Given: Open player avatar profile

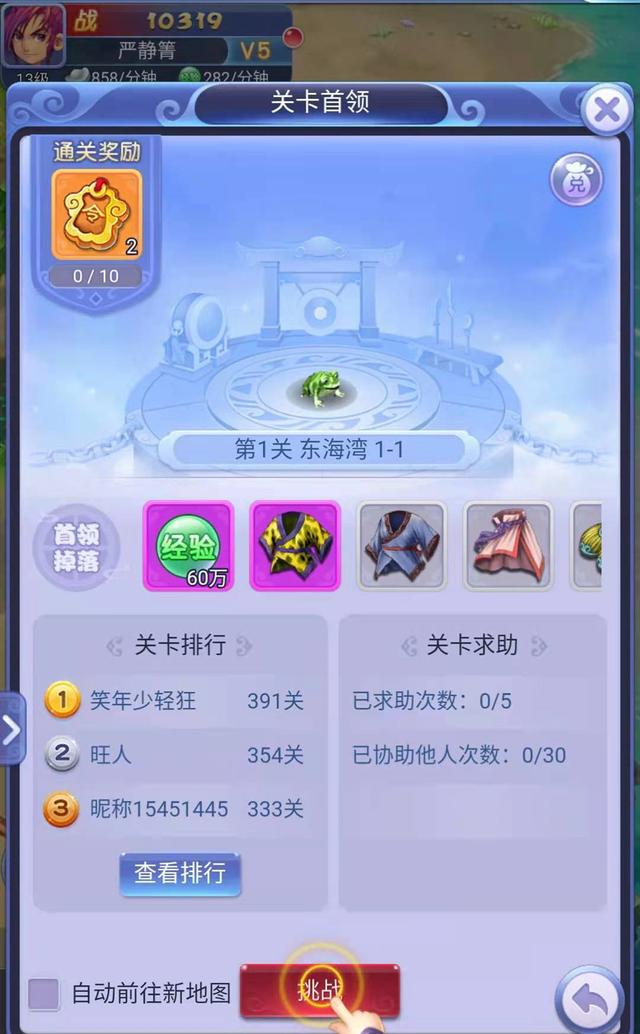Looking at the screenshot, I should pyautogui.click(x=34, y=36).
